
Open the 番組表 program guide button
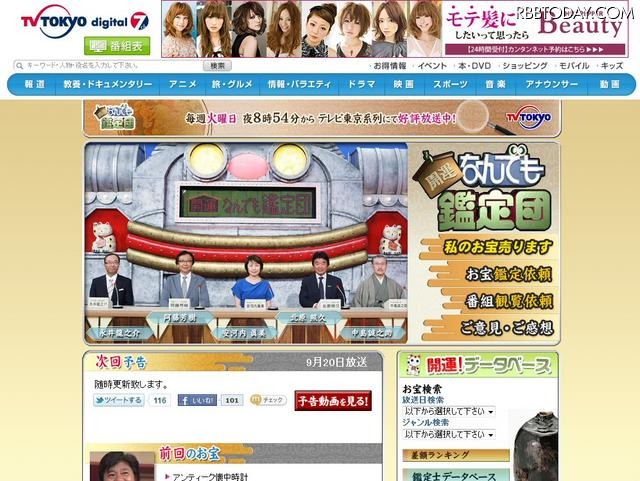click(118, 45)
